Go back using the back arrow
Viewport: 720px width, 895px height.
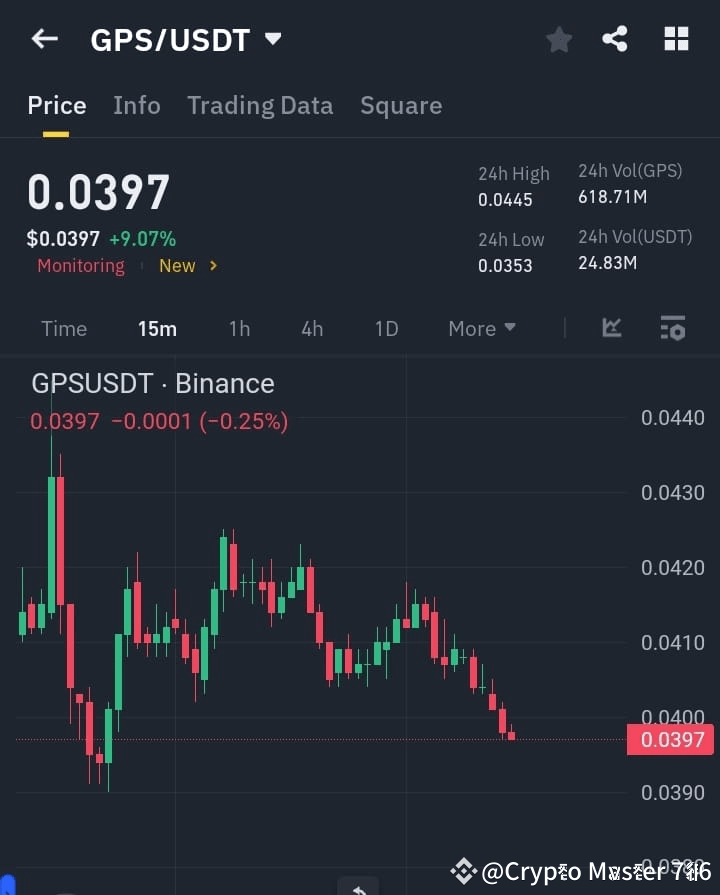pos(42,38)
